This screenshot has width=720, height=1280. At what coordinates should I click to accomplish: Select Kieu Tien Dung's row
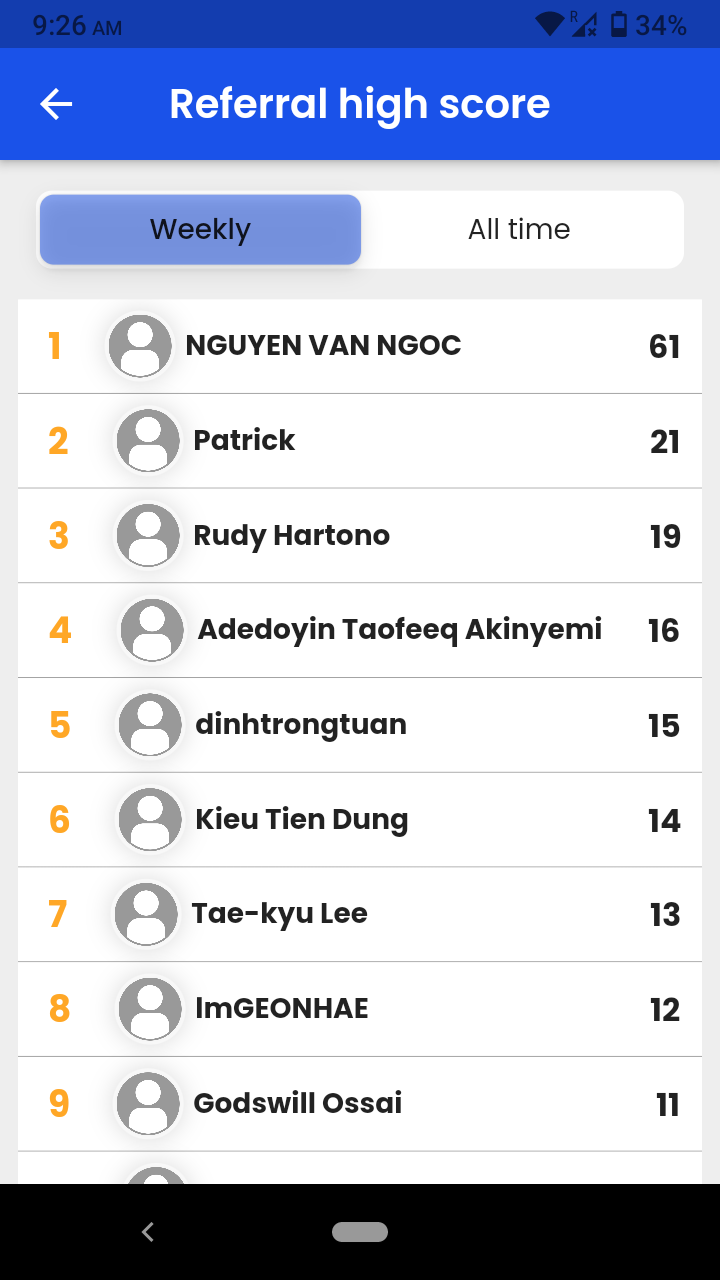tap(360, 819)
